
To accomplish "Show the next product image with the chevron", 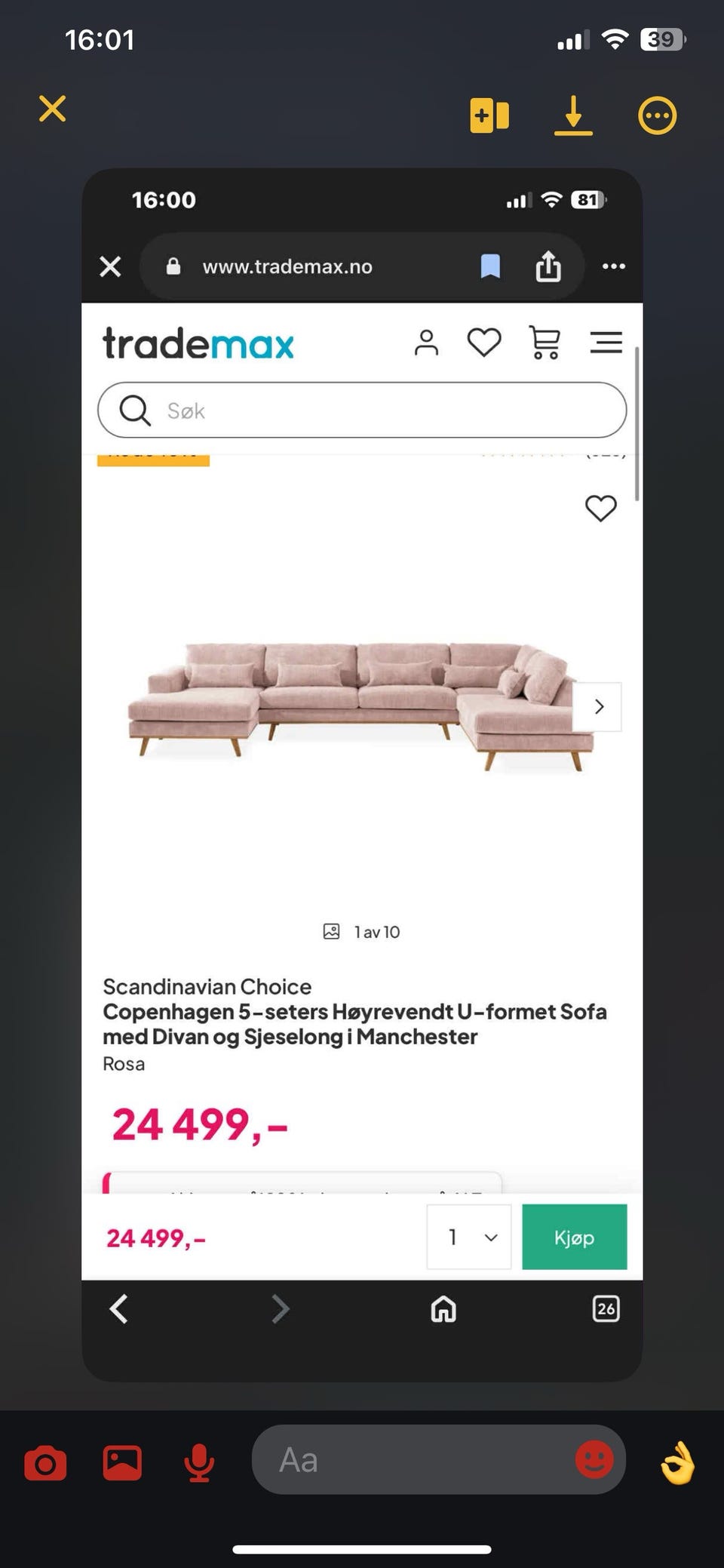I will click(599, 706).
